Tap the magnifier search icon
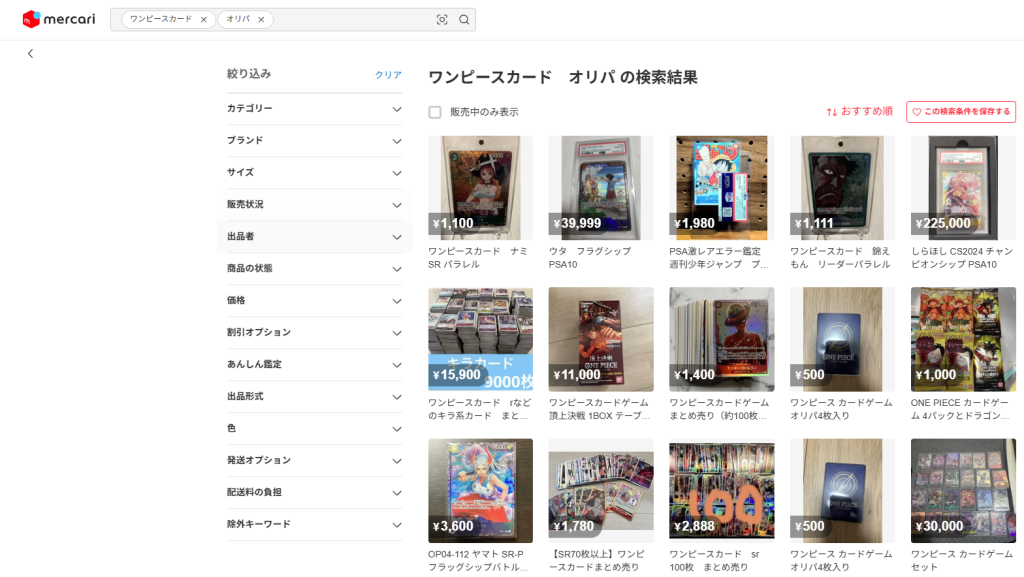 464,19
